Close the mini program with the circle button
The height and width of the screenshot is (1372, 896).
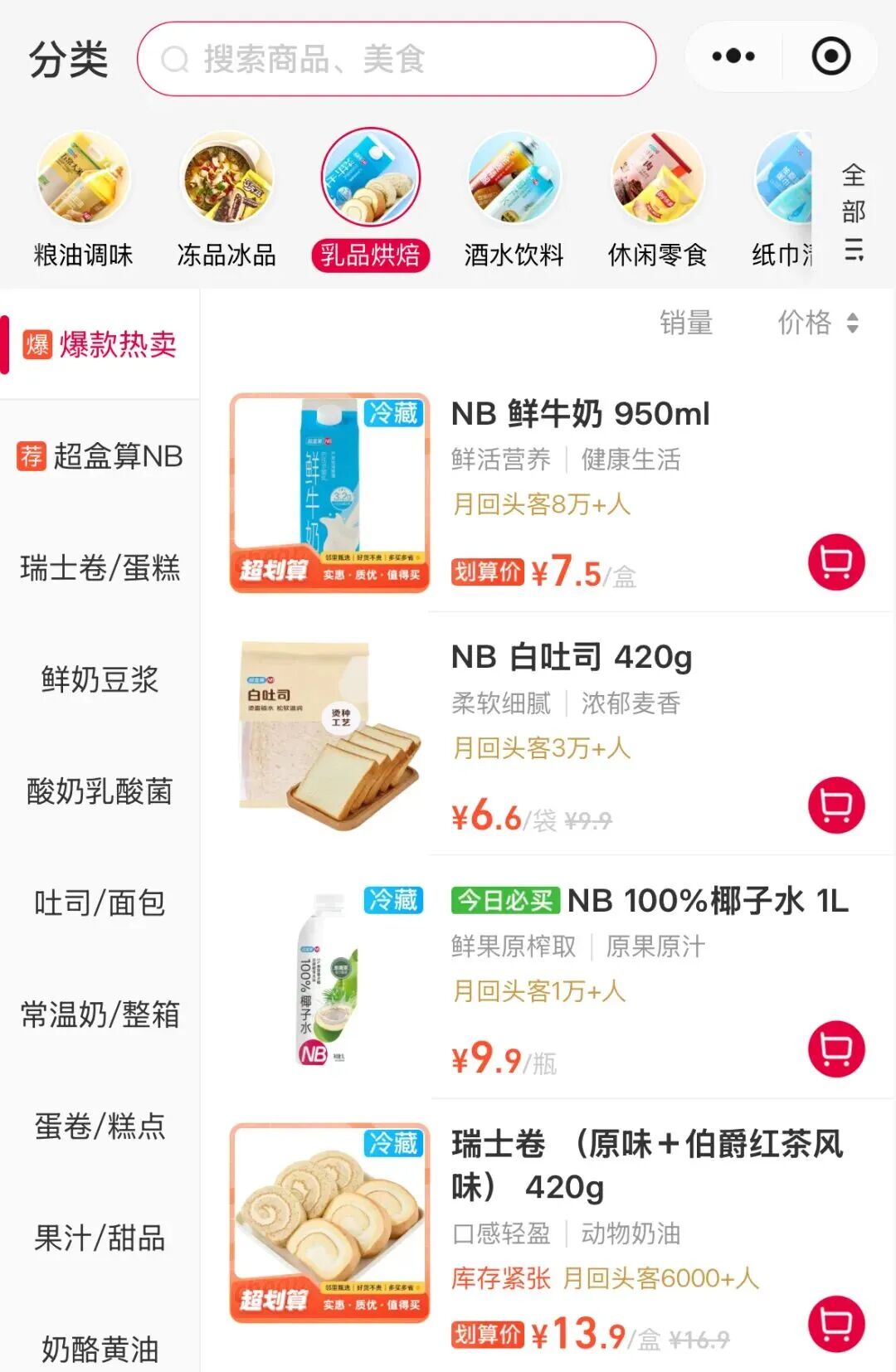pos(830,56)
